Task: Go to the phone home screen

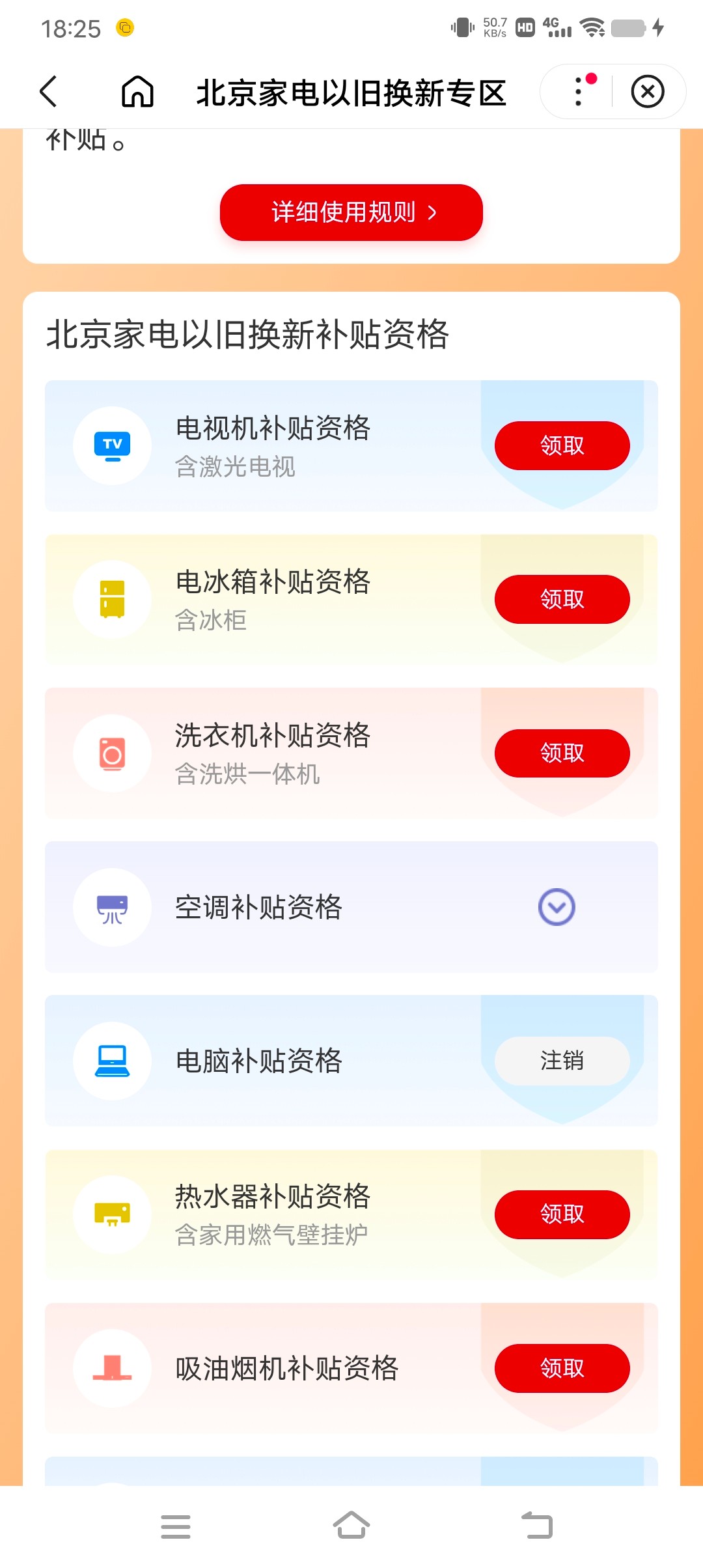Action: (x=351, y=1525)
